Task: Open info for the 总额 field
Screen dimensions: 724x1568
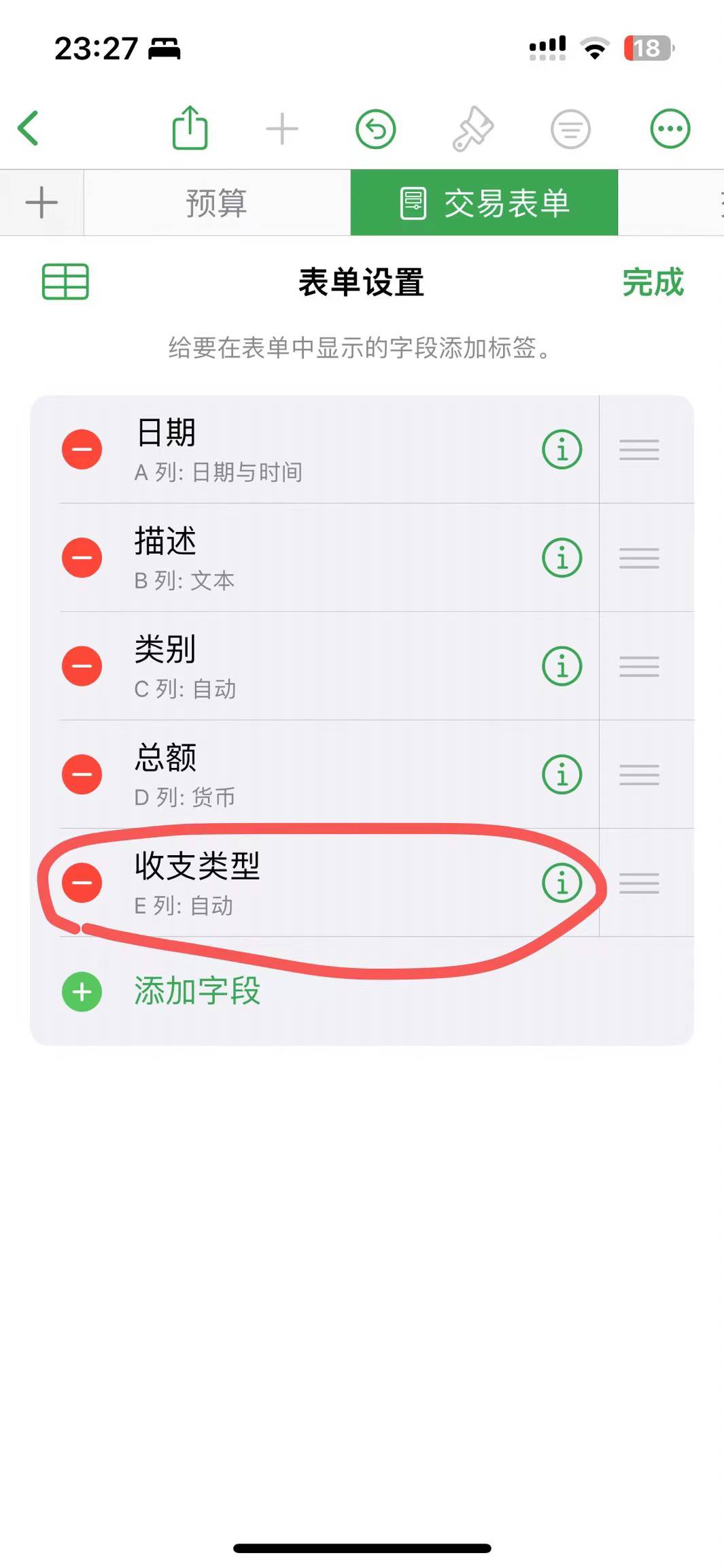Action: [x=562, y=774]
